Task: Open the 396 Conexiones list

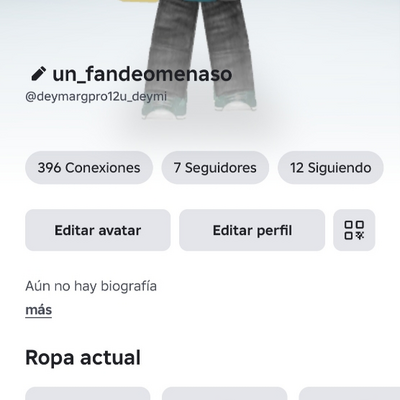Action: coord(89,168)
